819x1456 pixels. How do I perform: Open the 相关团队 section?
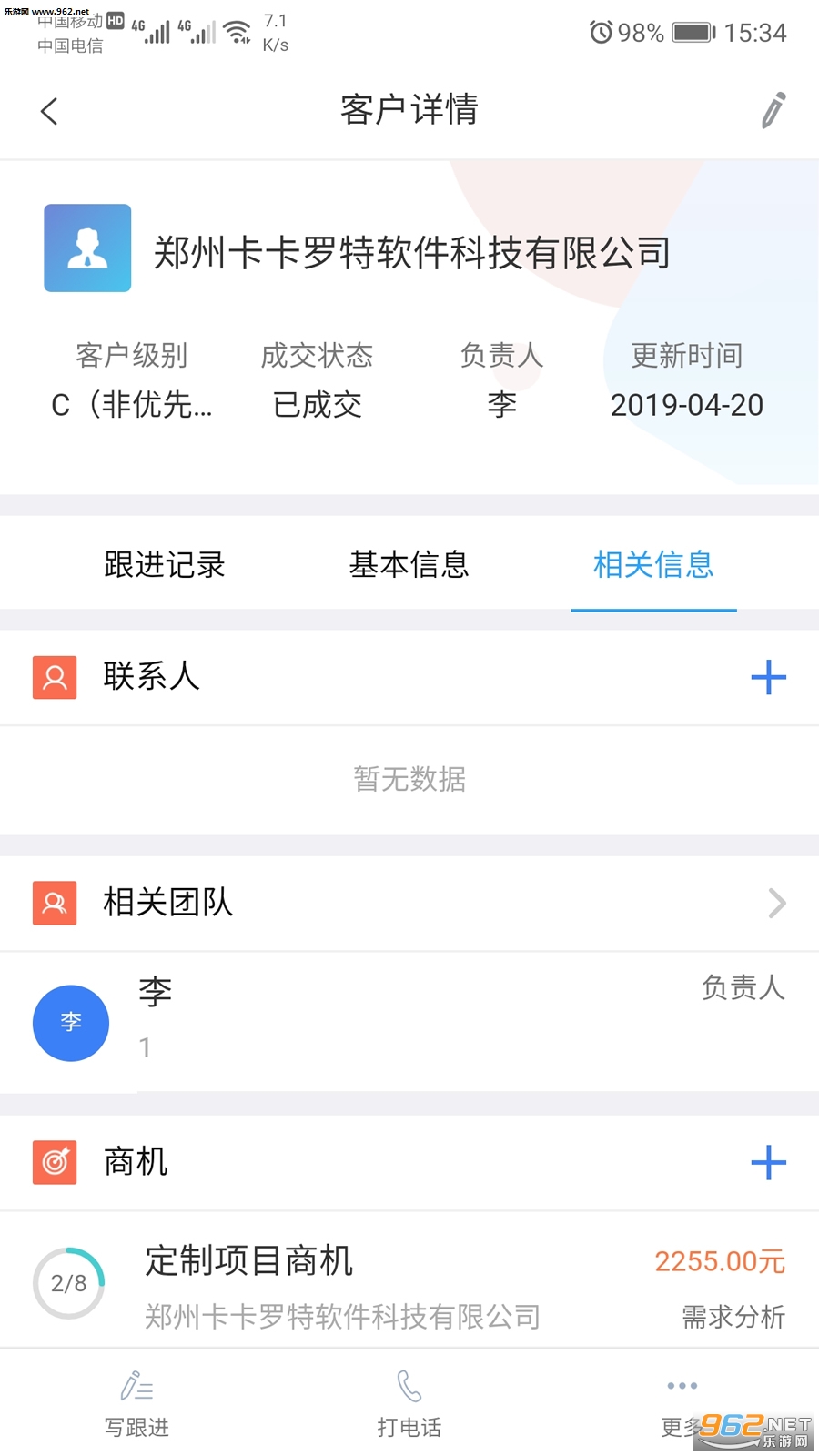click(x=409, y=903)
